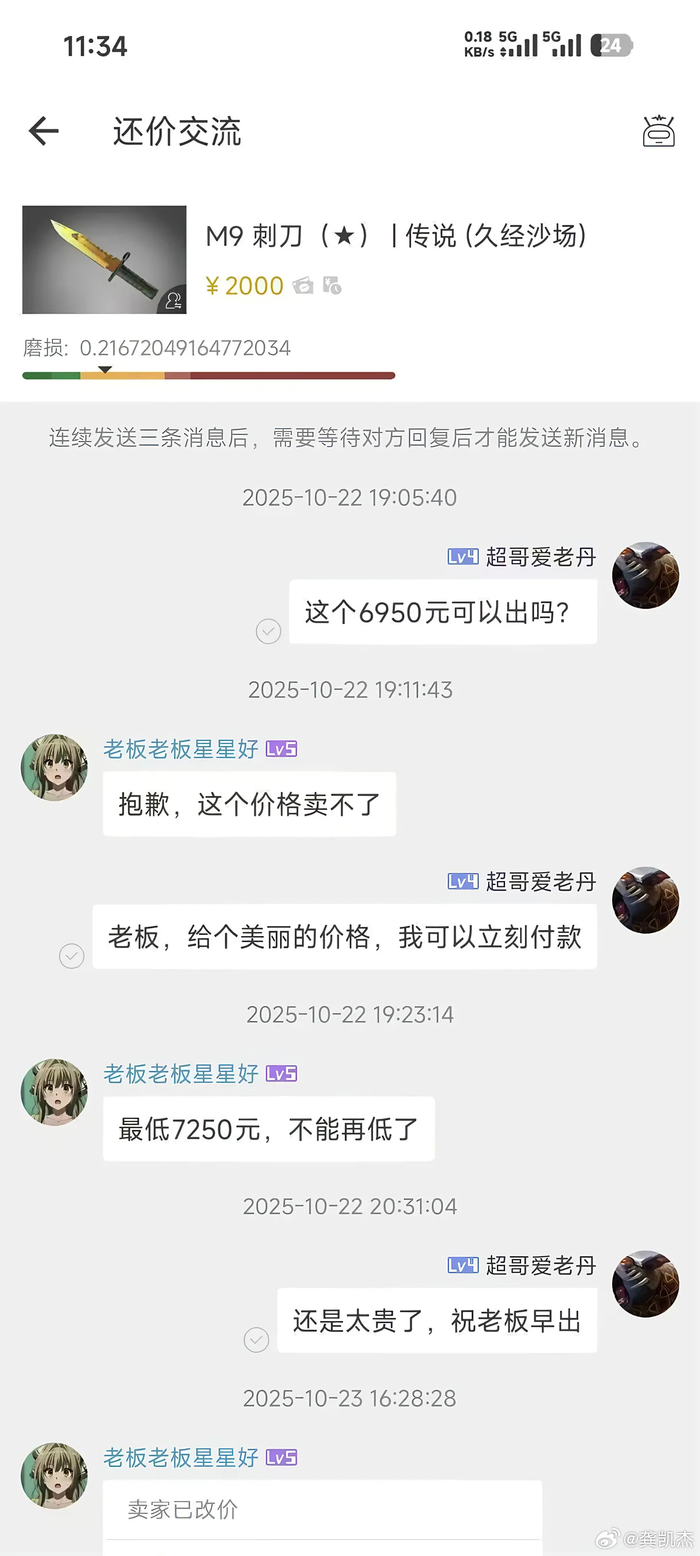Go back using the arrow icon
The width and height of the screenshot is (700, 1556).
(x=43, y=131)
